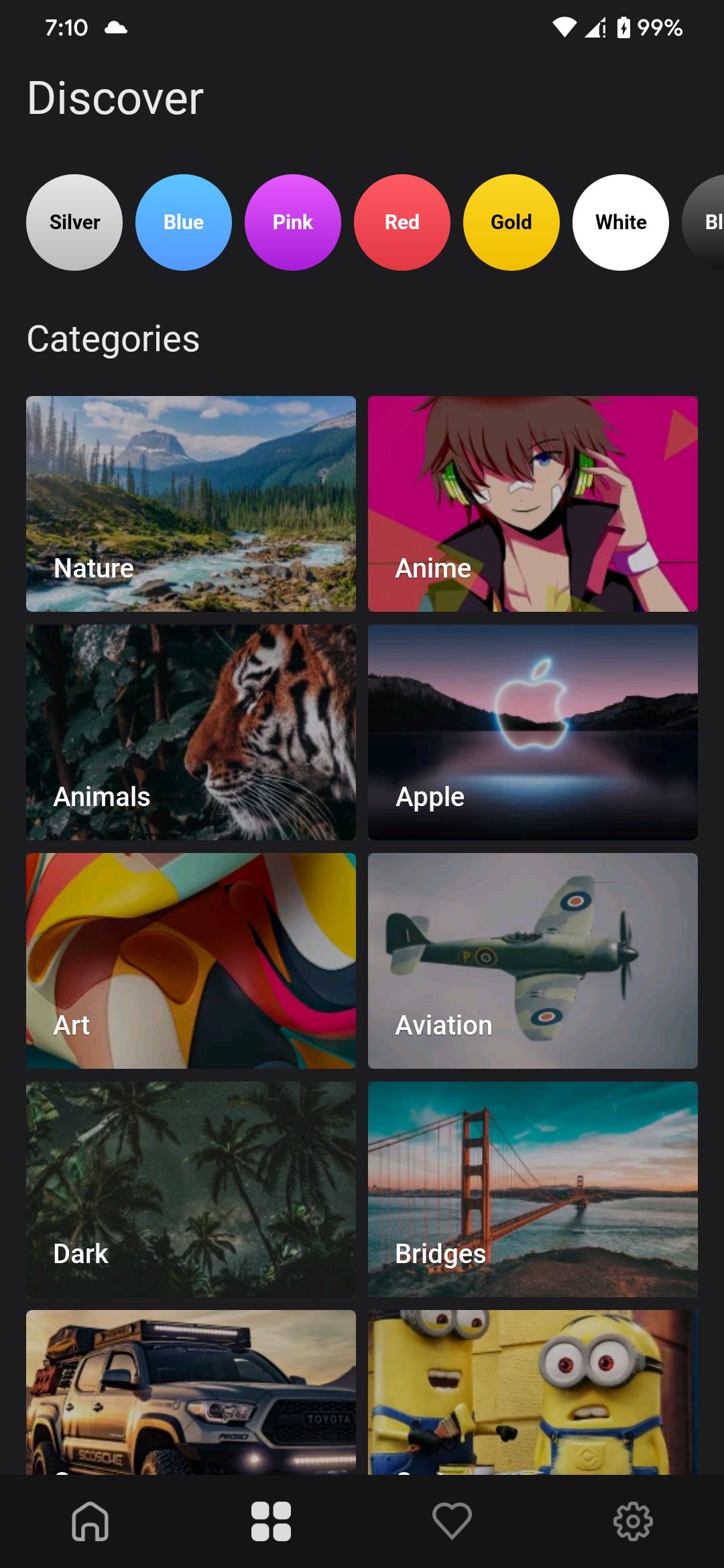Select the White color filter
The image size is (724, 1568).
[x=620, y=222]
